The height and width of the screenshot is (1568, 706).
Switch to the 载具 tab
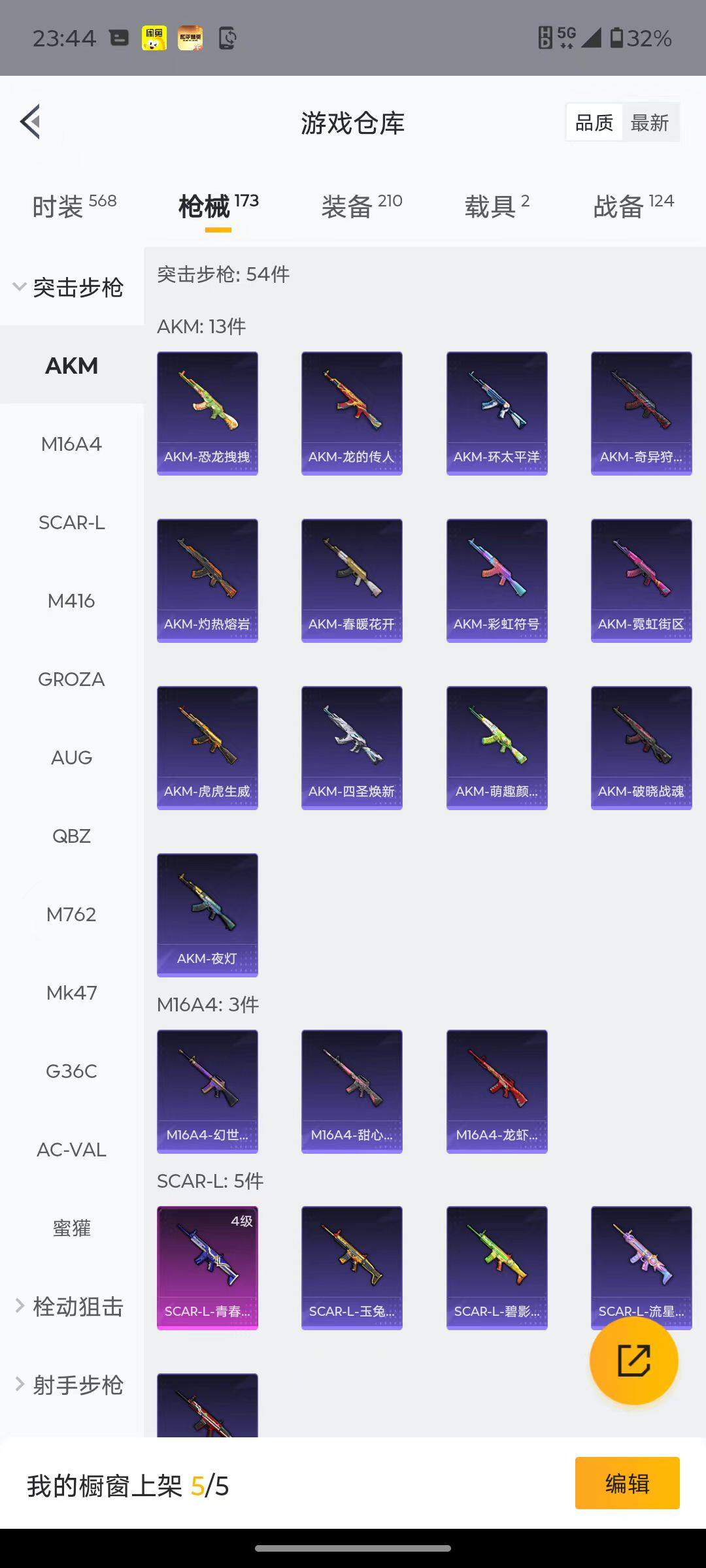coord(497,206)
